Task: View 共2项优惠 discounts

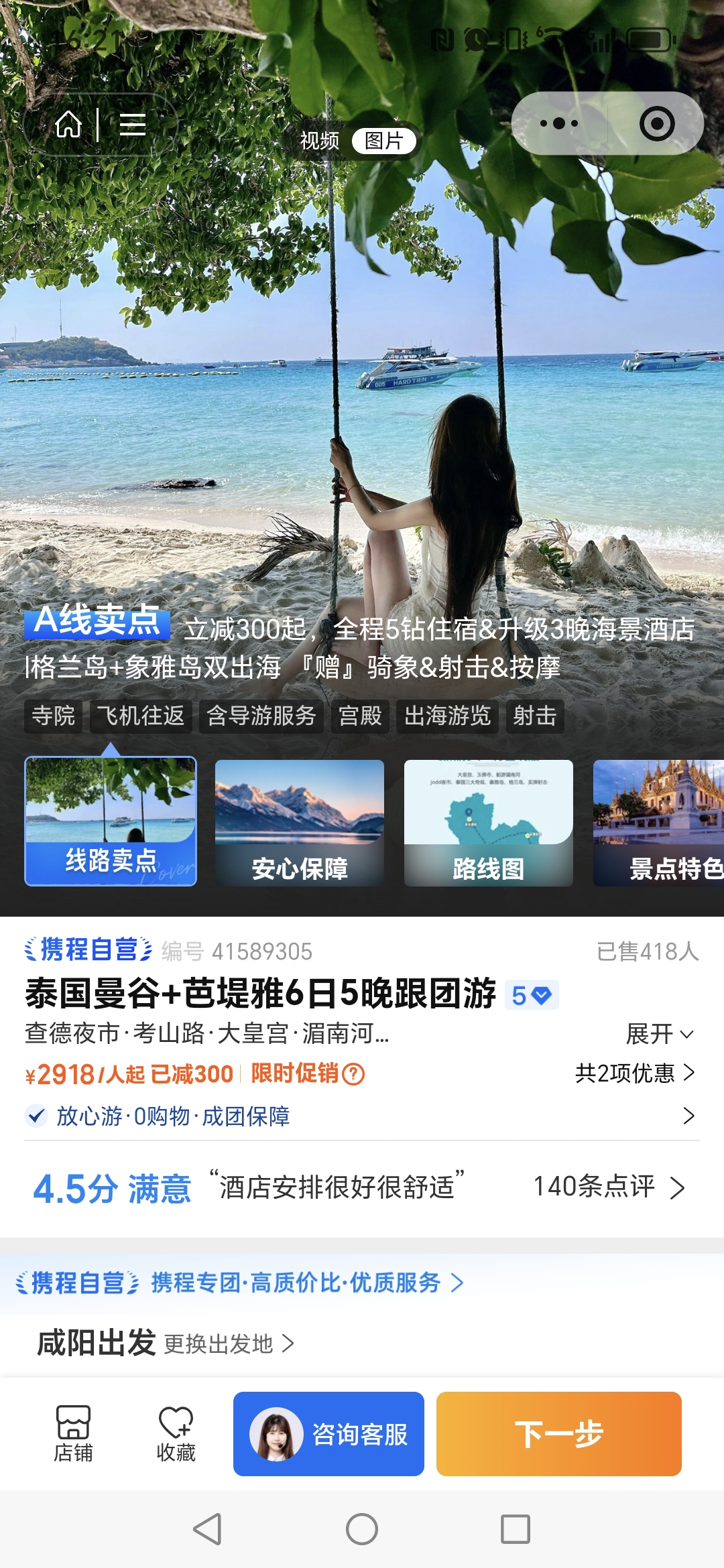Action: pyautogui.click(x=634, y=1073)
